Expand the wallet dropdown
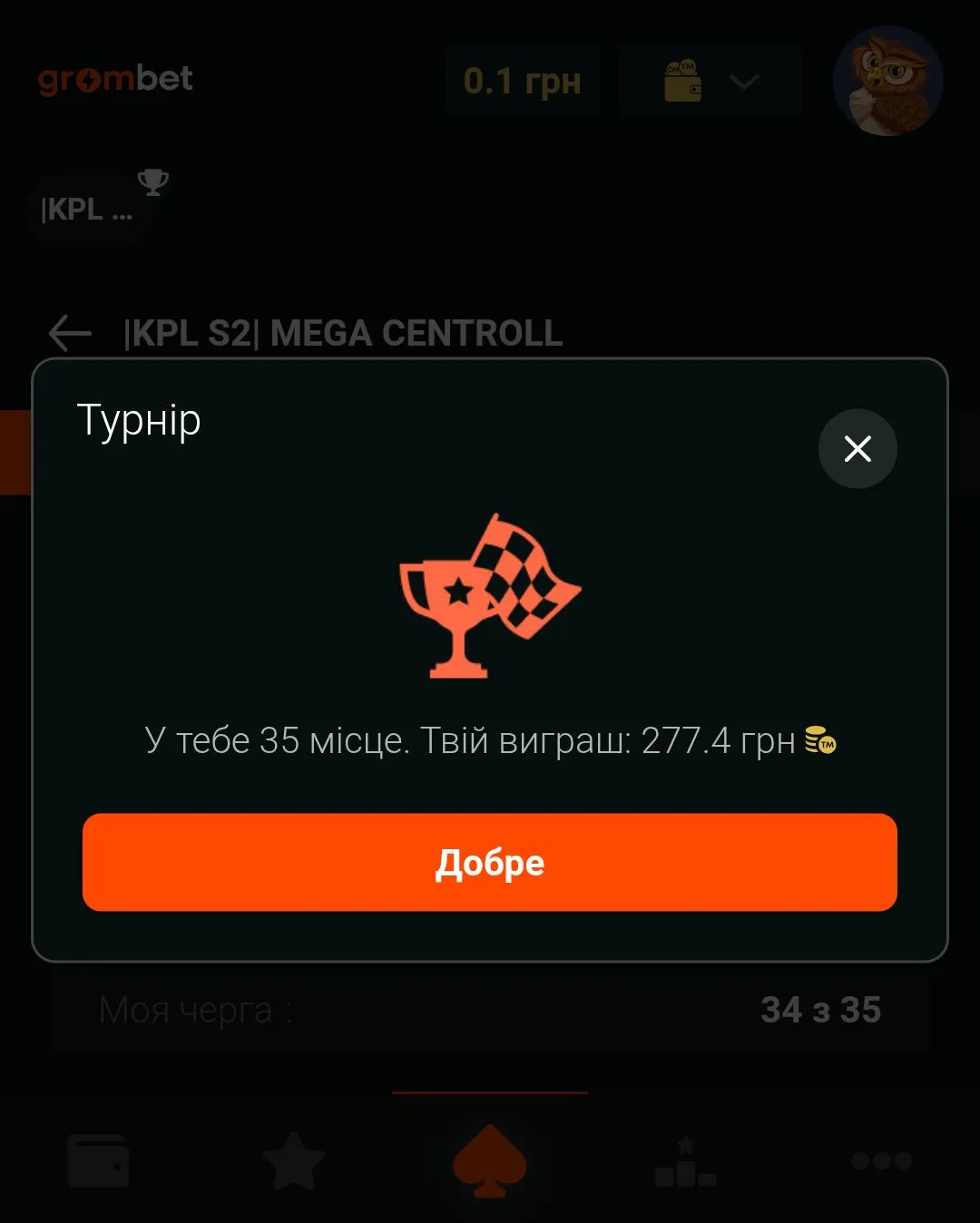Screen dimensions: 980x1223 coord(710,82)
